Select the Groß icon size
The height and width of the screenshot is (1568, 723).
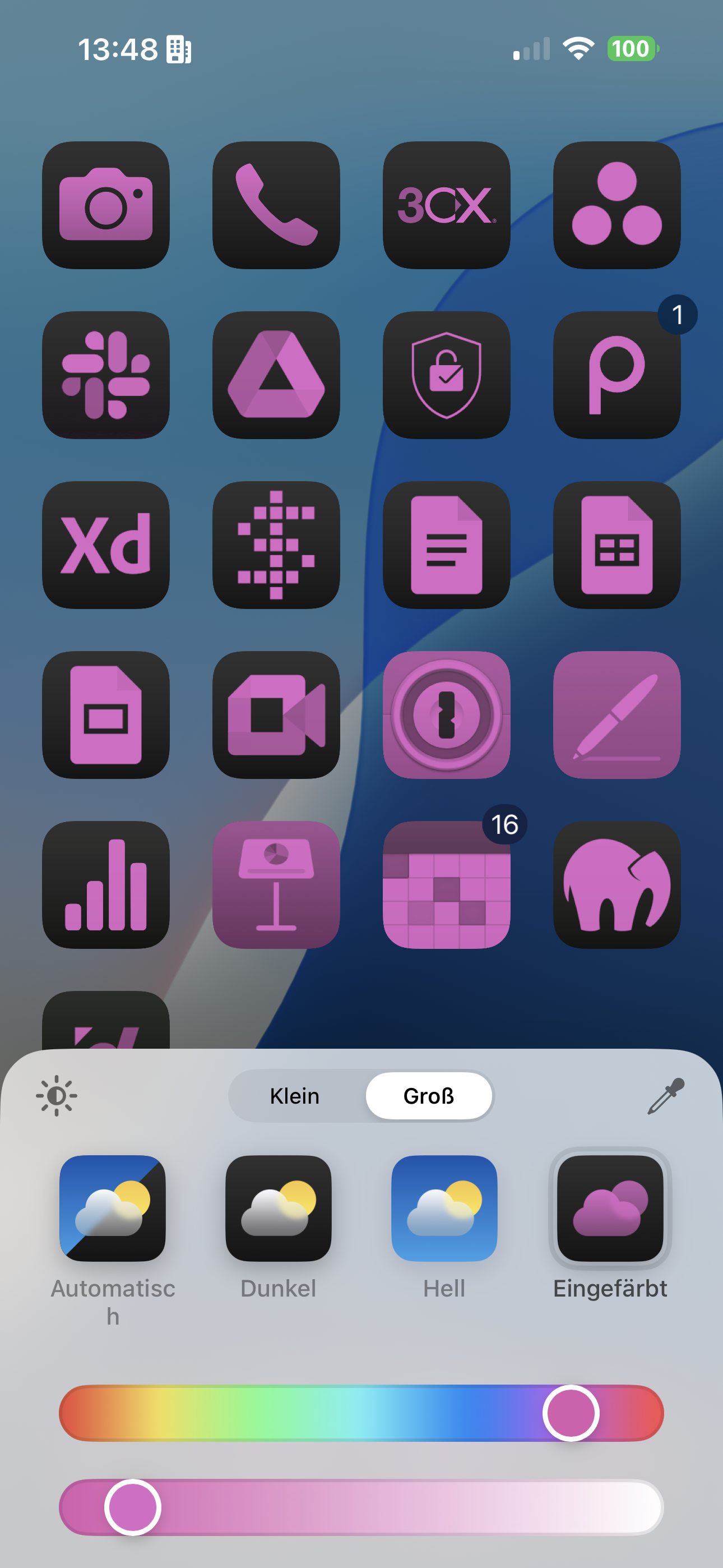pyautogui.click(x=428, y=1096)
